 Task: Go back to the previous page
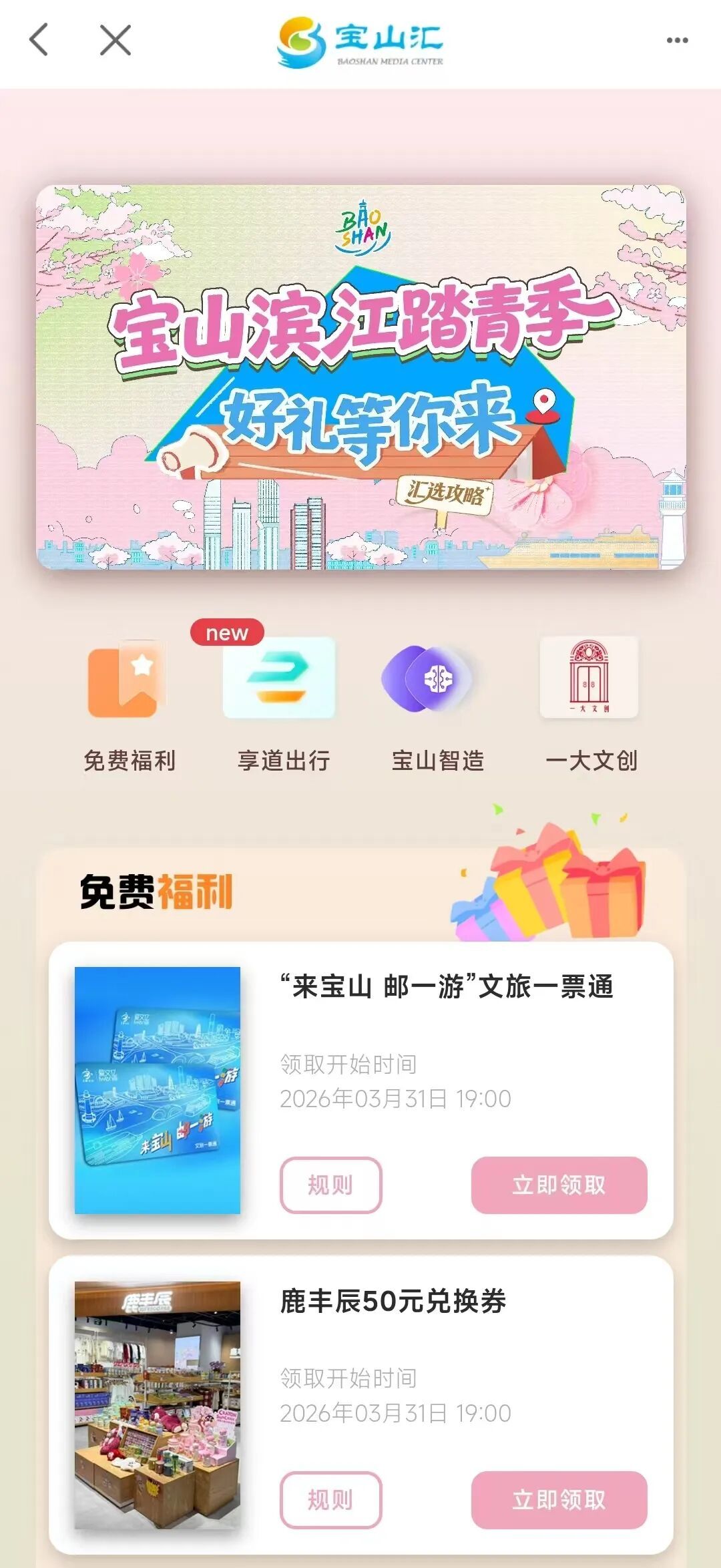coord(39,40)
